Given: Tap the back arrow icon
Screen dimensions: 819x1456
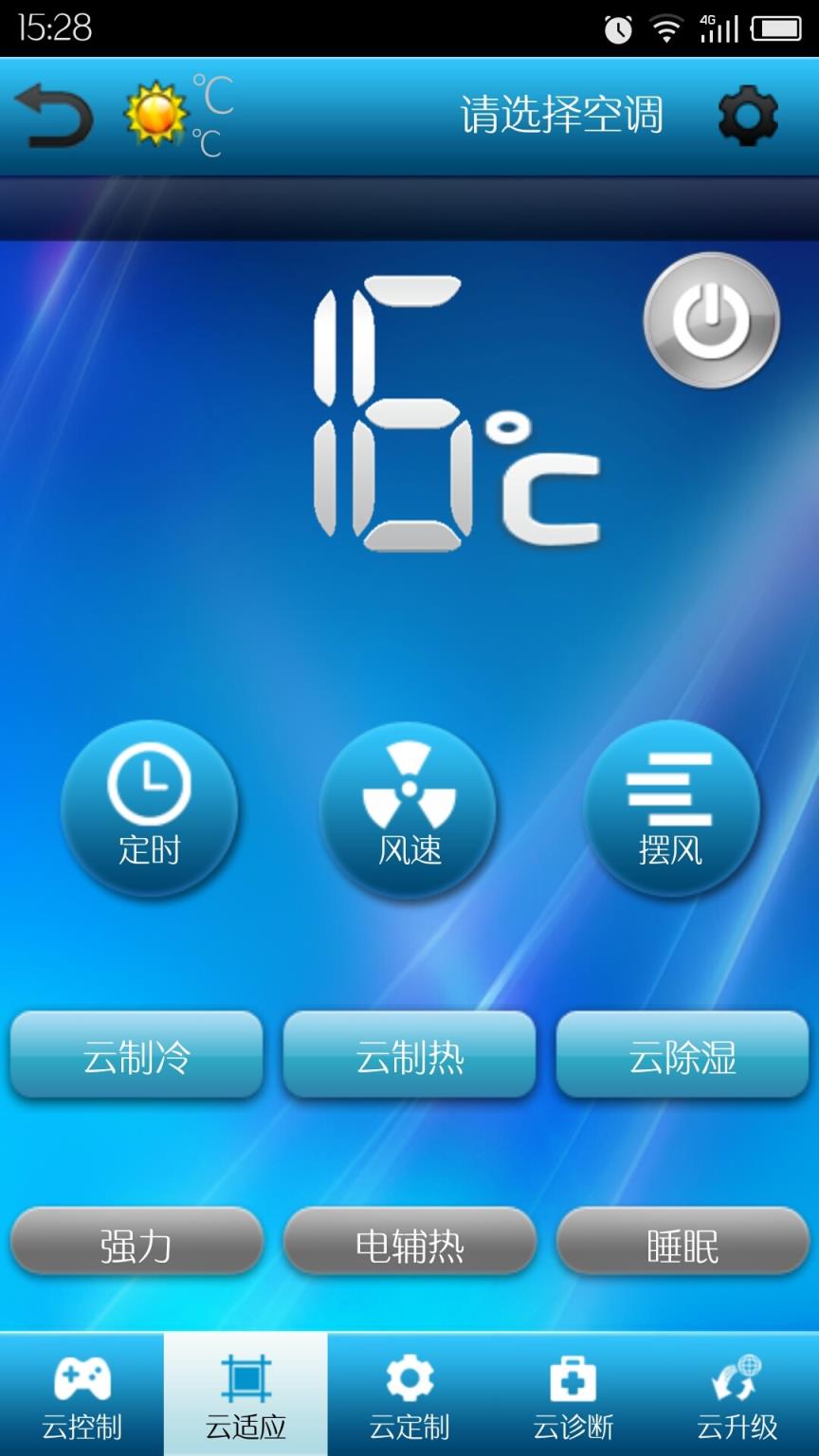Looking at the screenshot, I should pyautogui.click(x=54, y=114).
